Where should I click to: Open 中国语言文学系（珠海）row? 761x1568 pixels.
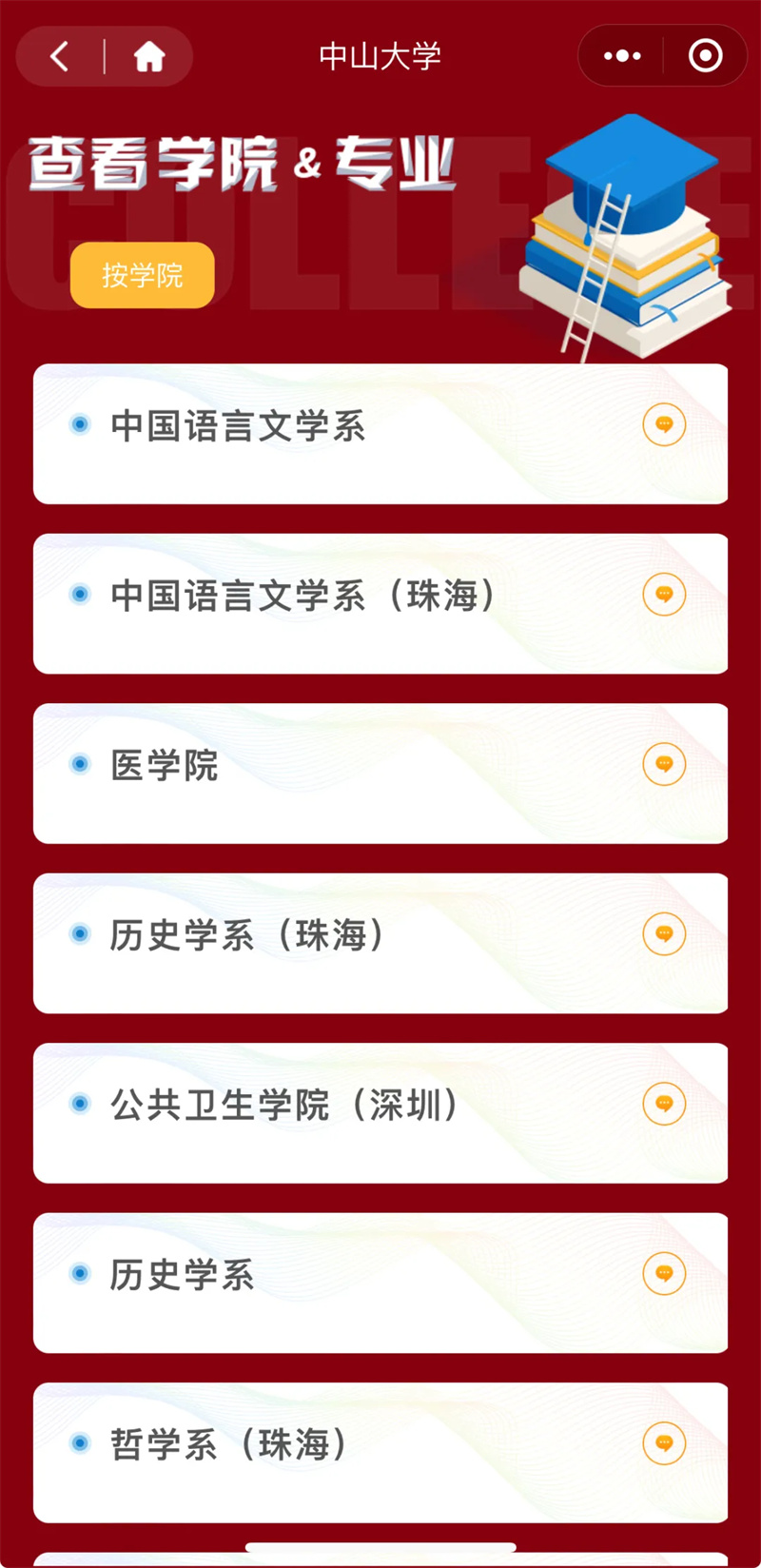click(x=304, y=597)
